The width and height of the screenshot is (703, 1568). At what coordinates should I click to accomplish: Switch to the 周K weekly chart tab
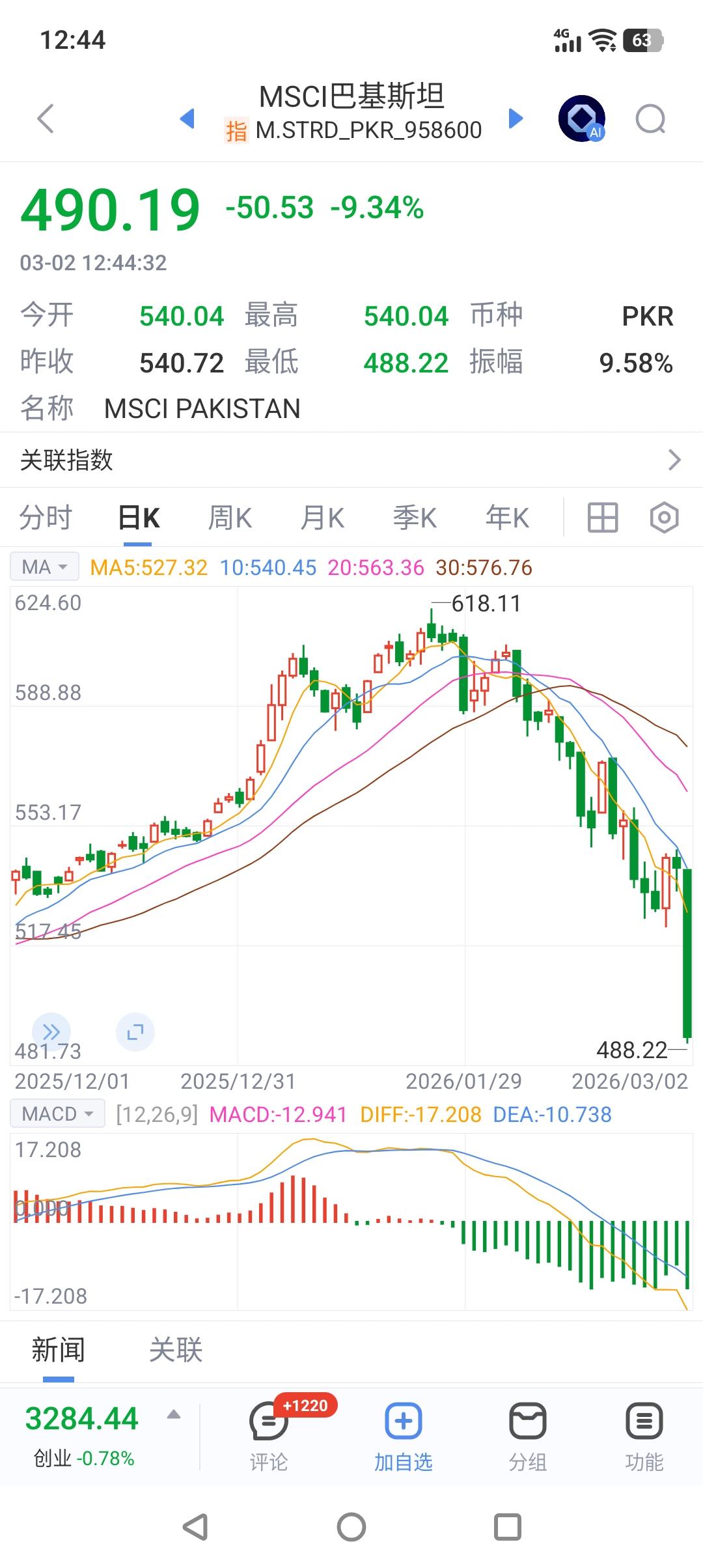(x=229, y=516)
